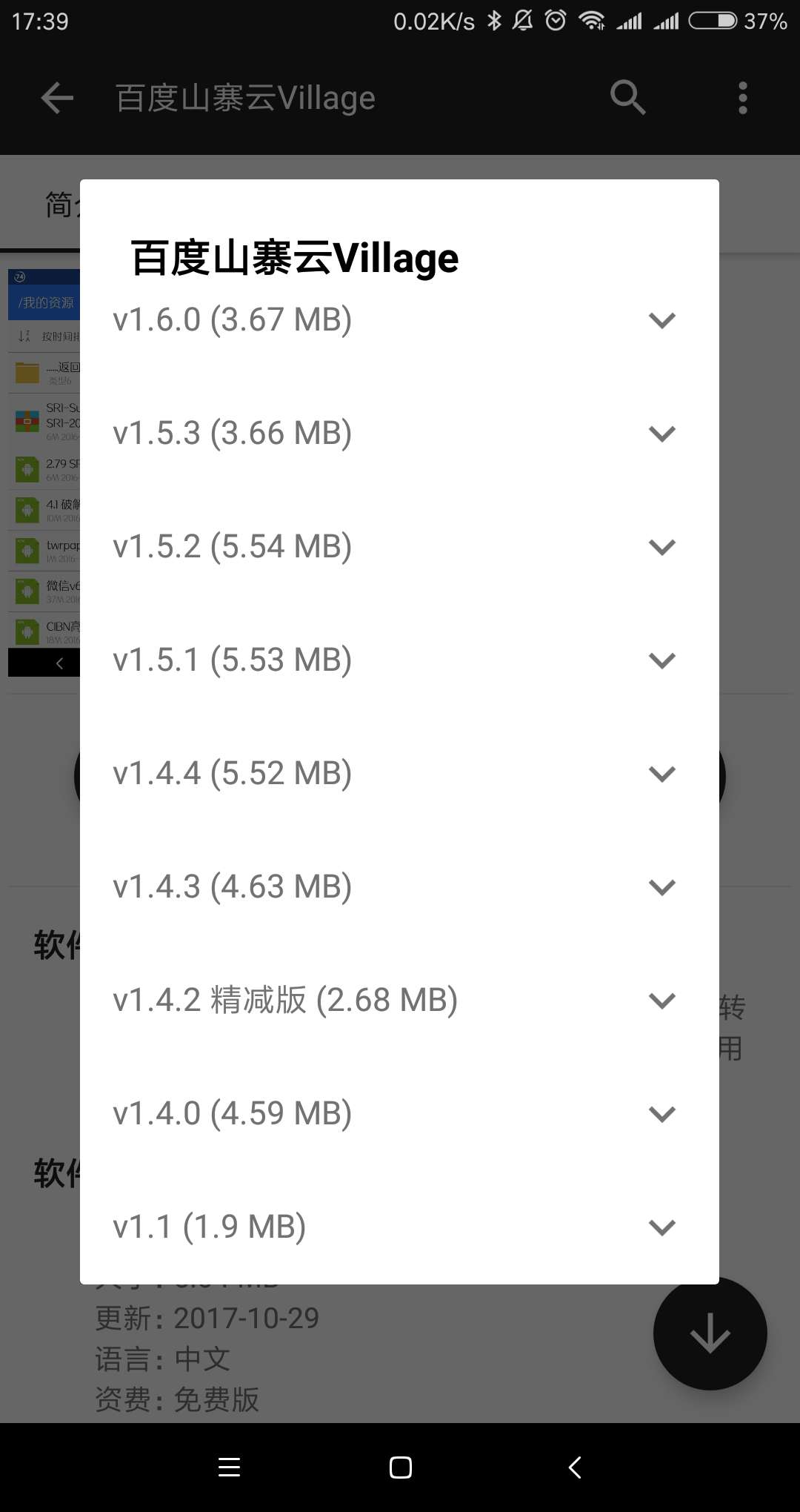Screen dimensions: 800x1512
Task: Tap the system back button
Action: [x=575, y=1467]
